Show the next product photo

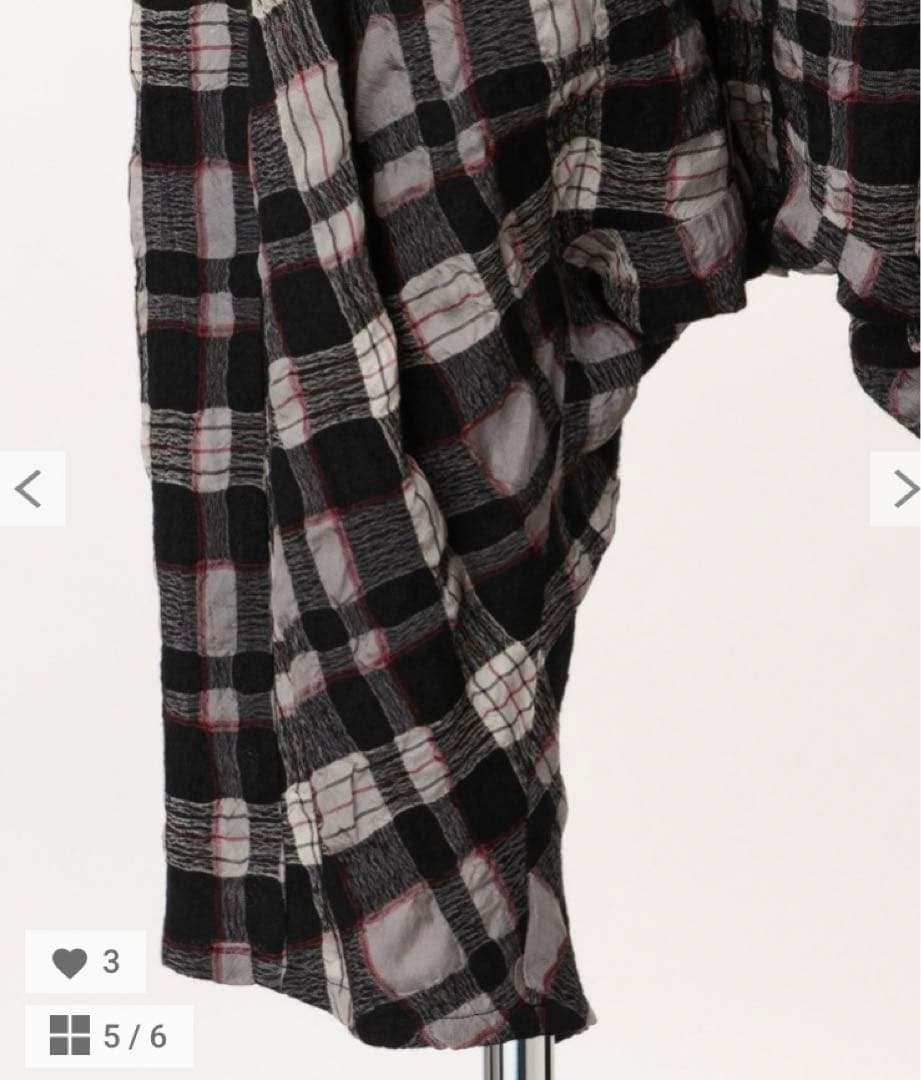897,489
